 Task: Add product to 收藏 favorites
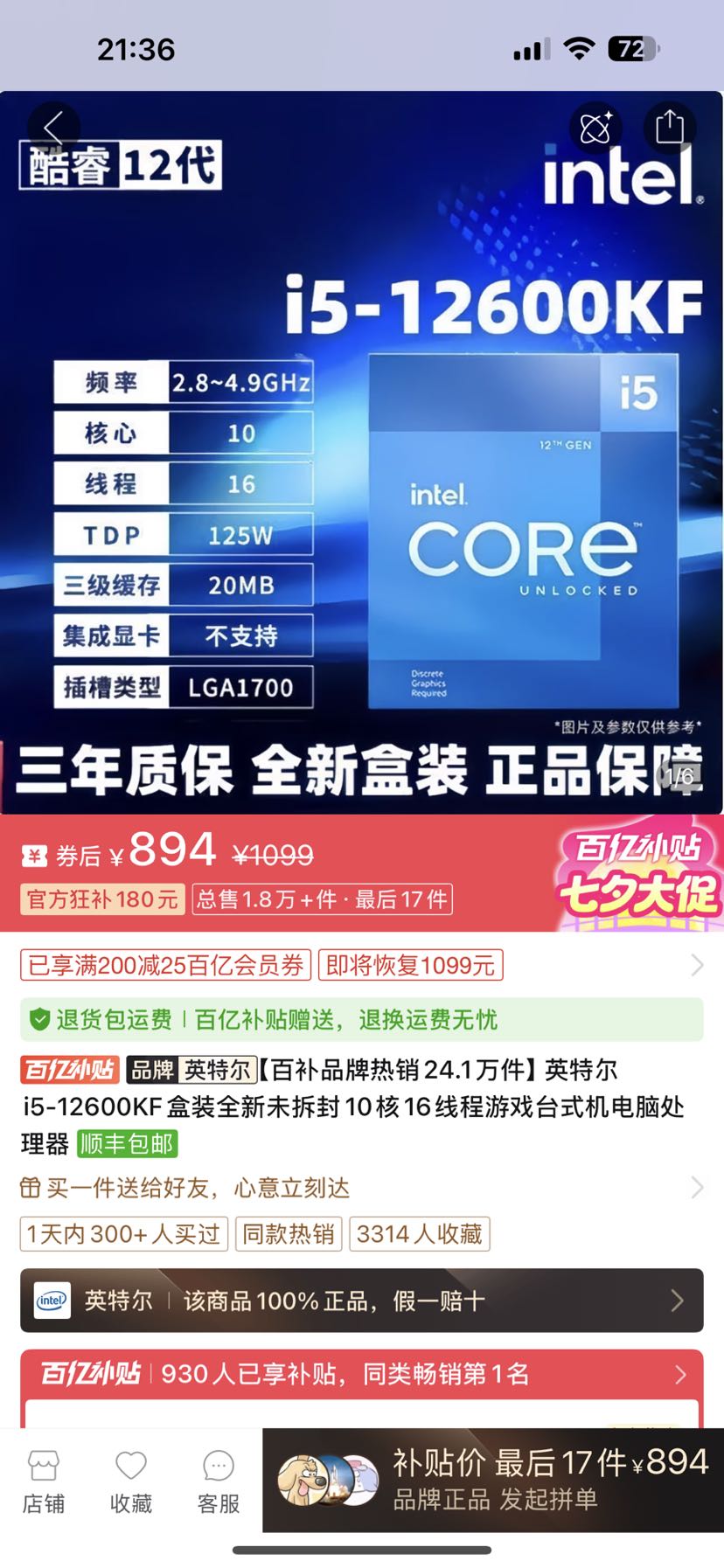point(131,1482)
